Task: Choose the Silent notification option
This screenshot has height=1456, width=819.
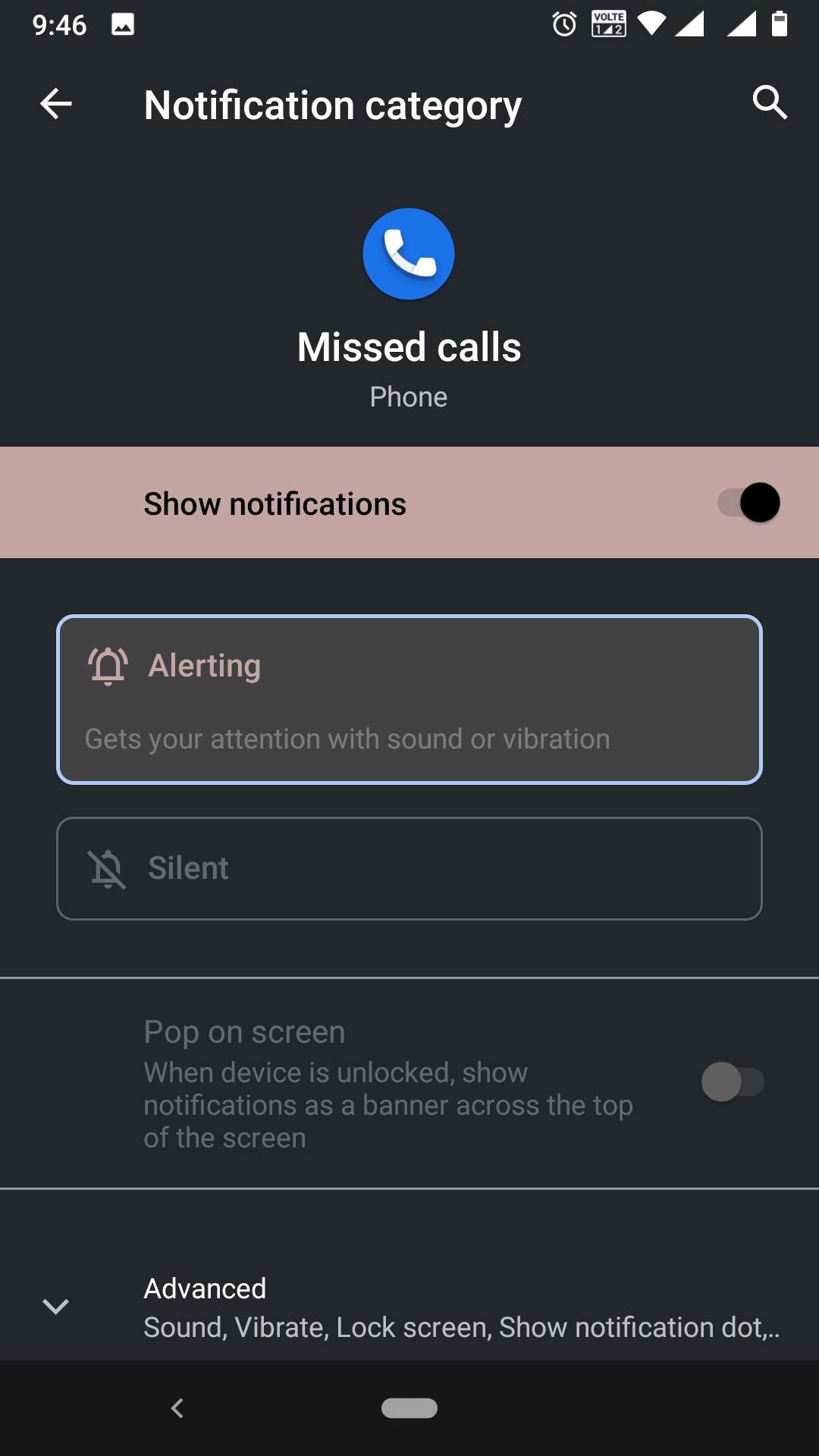Action: pos(409,868)
